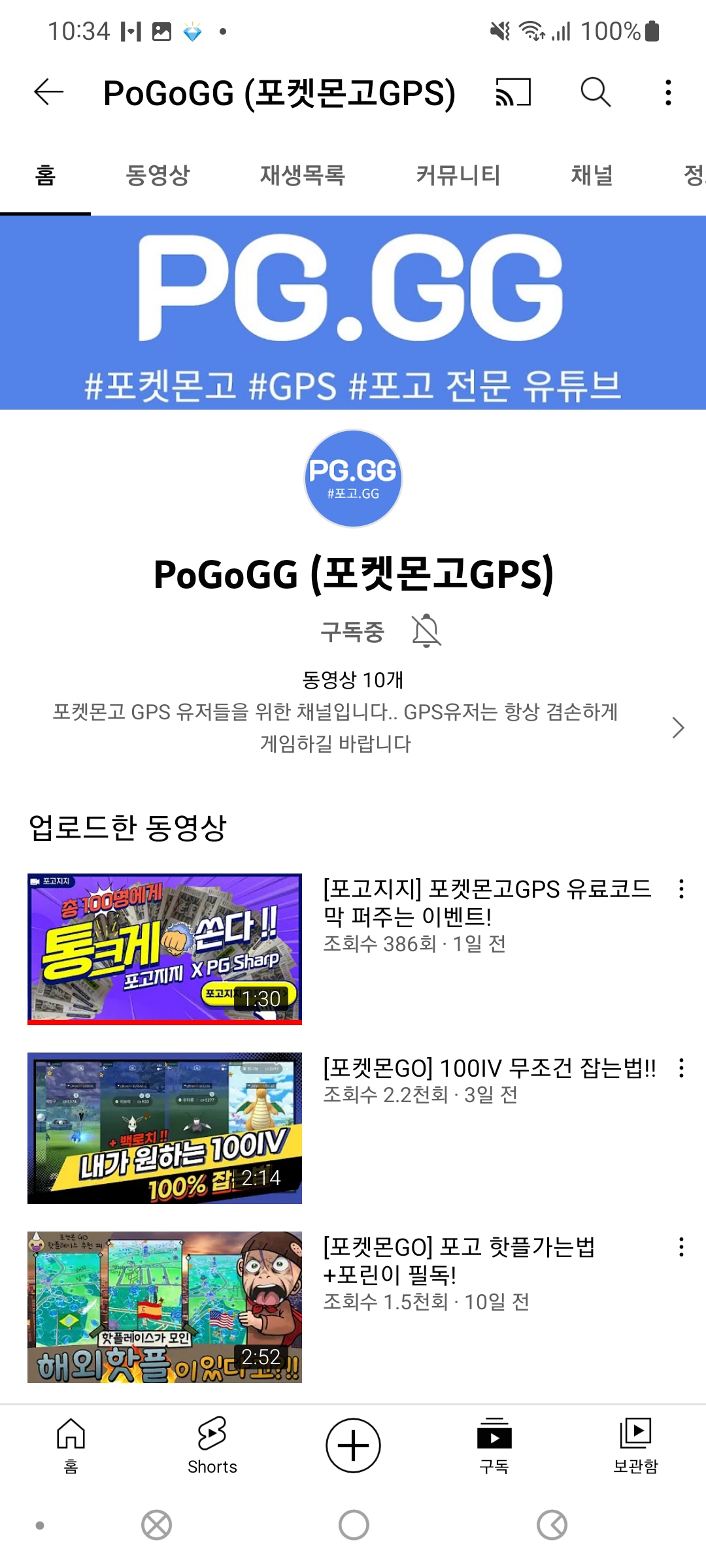Play the 포고 핫플가는법 video

tap(165, 1307)
